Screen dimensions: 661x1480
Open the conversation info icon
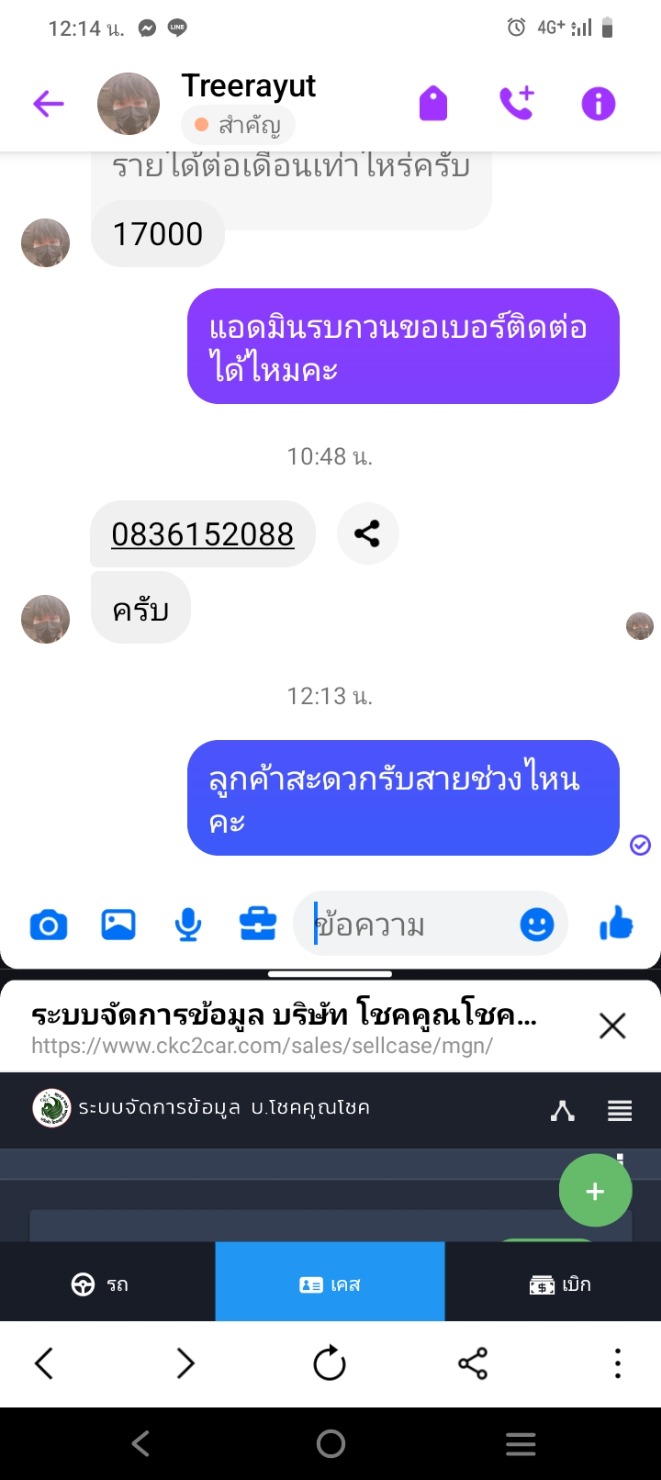598,104
